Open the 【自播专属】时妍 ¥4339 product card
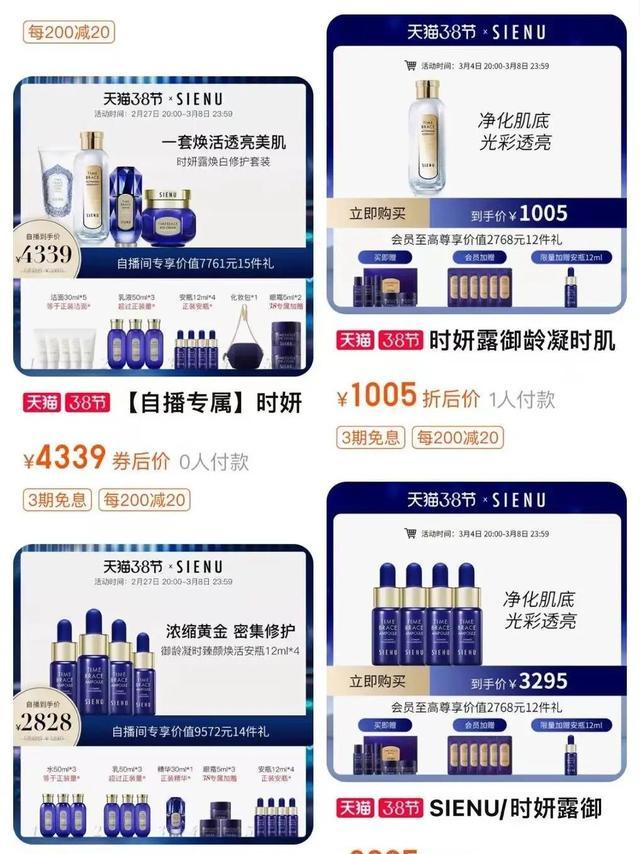Viewport: 640px width, 854px height. coord(162,228)
